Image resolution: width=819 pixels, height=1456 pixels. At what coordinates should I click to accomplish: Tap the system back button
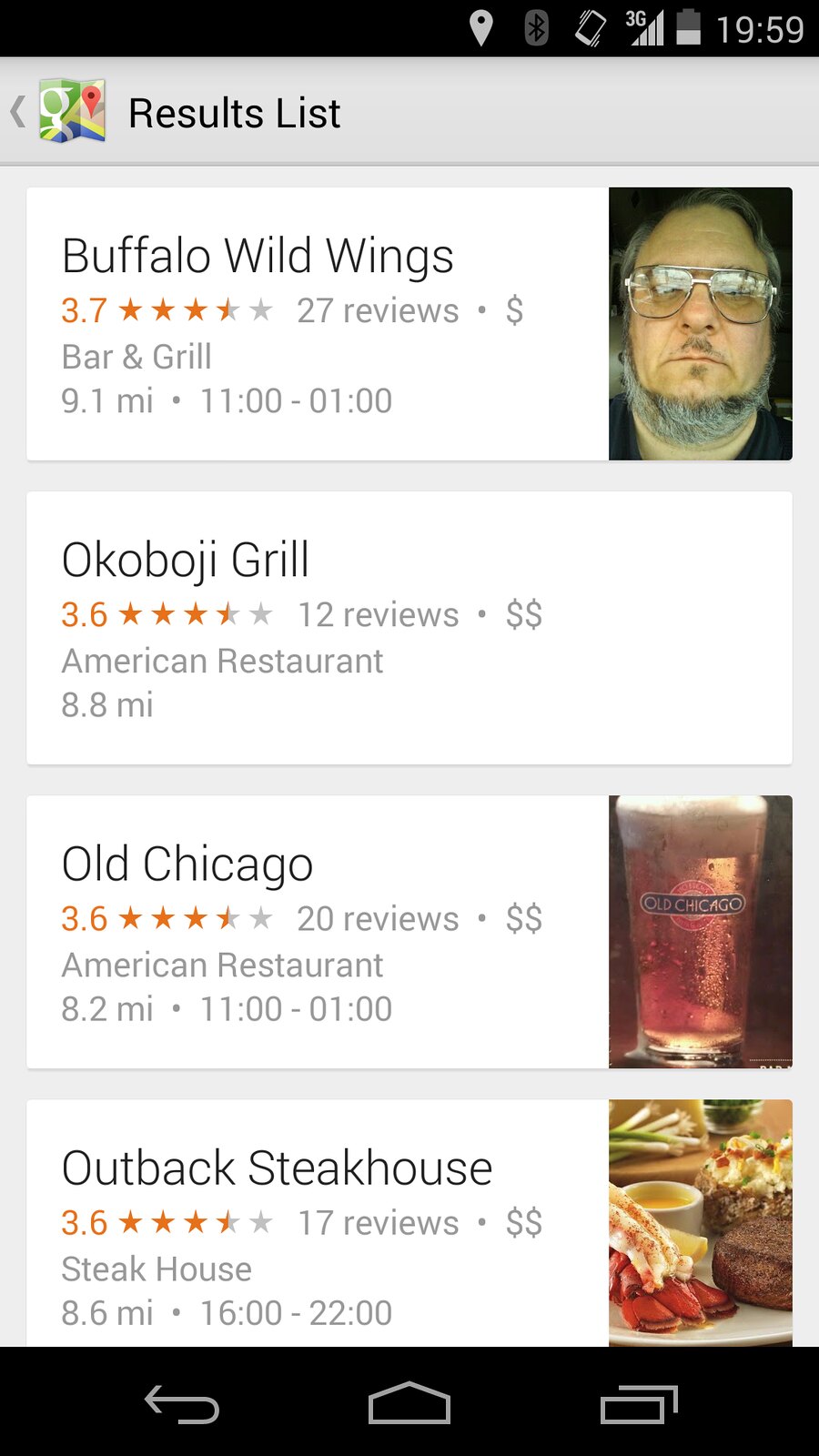tap(182, 1404)
